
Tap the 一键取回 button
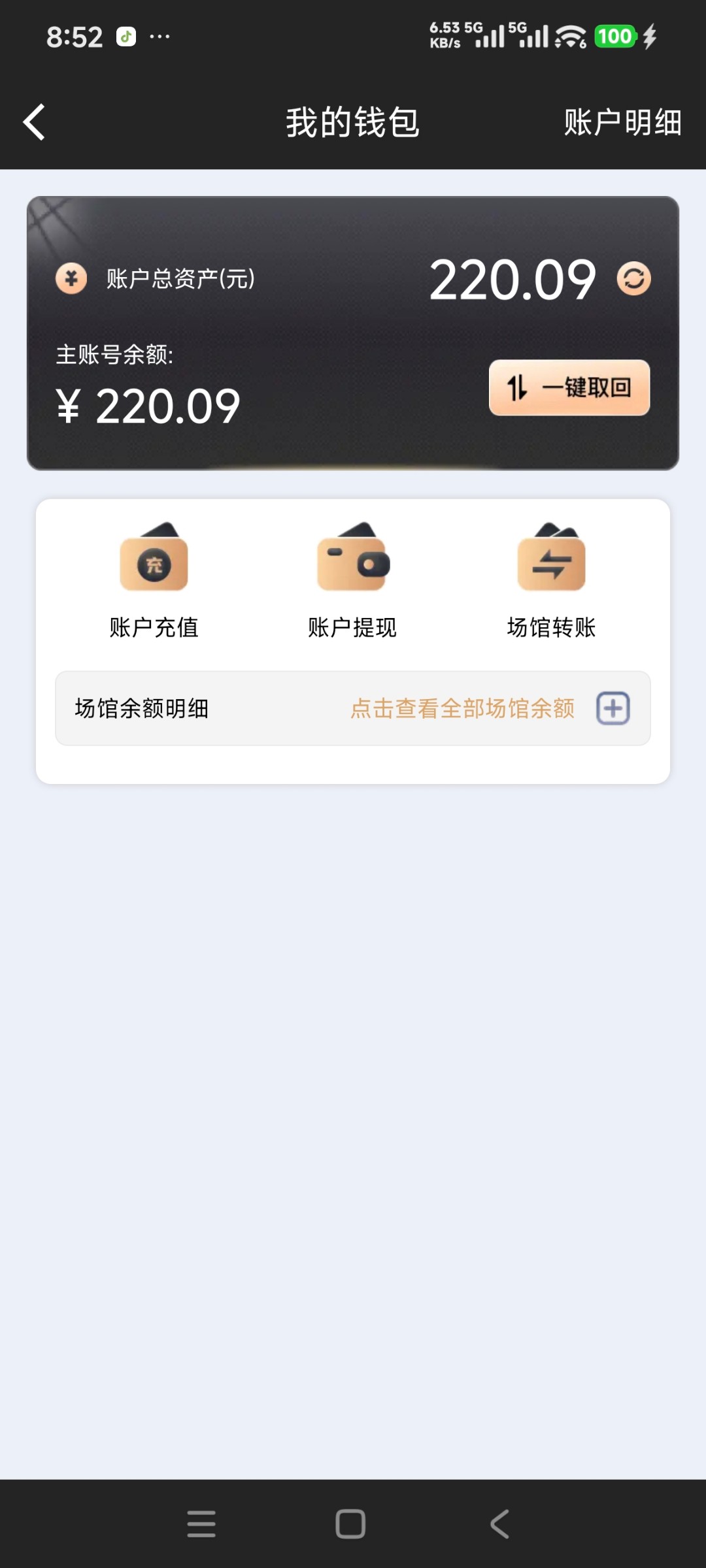(569, 387)
